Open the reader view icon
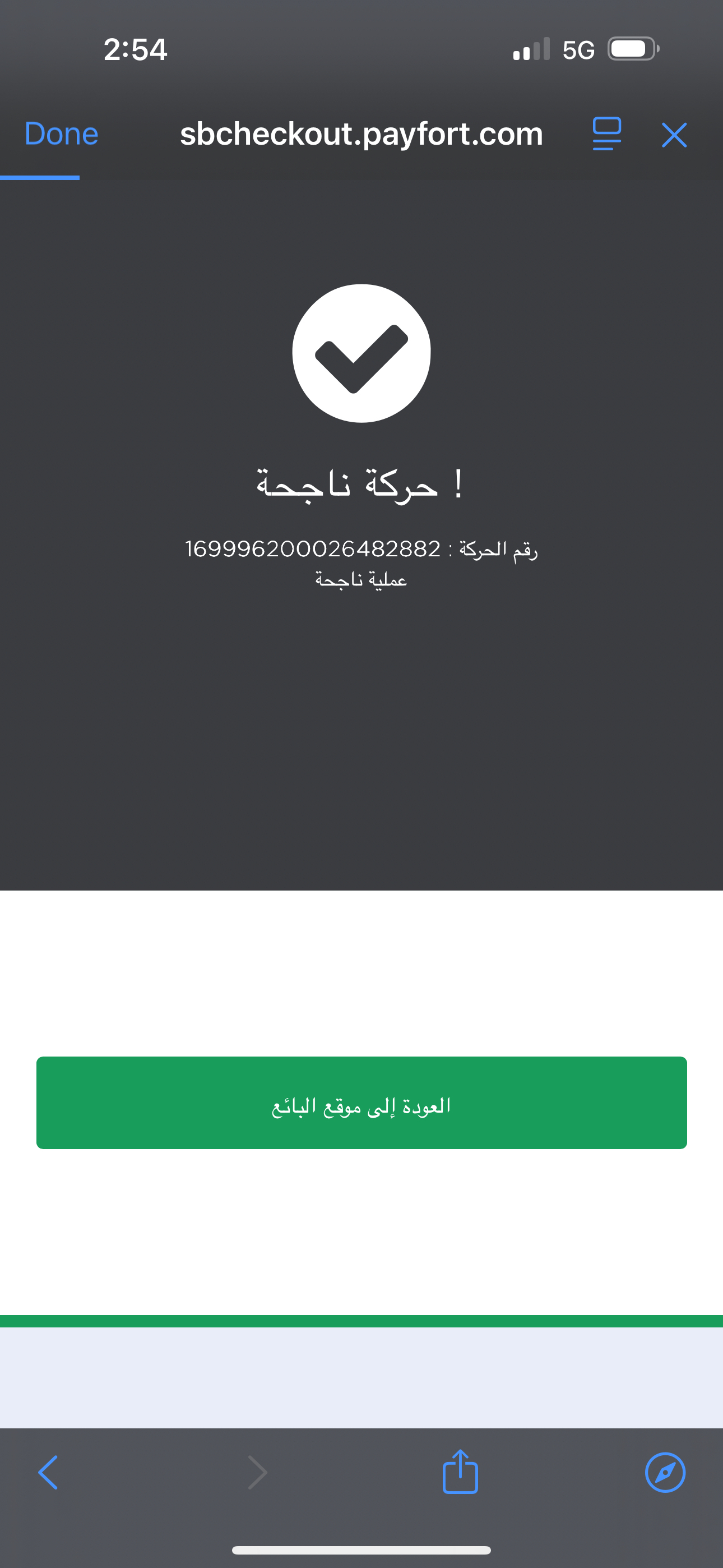Image resolution: width=723 pixels, height=1568 pixels. pyautogui.click(x=606, y=134)
